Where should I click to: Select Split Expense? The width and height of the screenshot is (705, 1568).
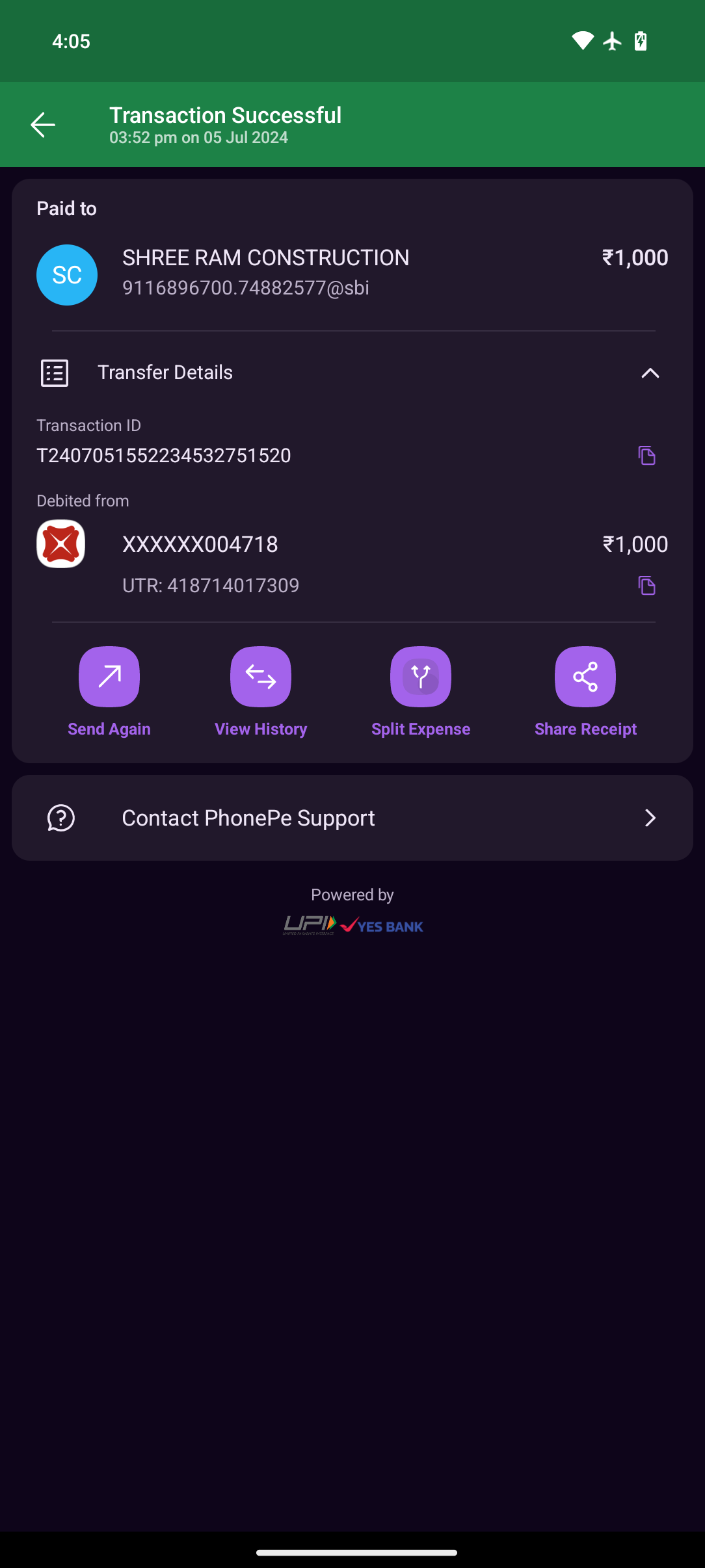click(x=421, y=677)
